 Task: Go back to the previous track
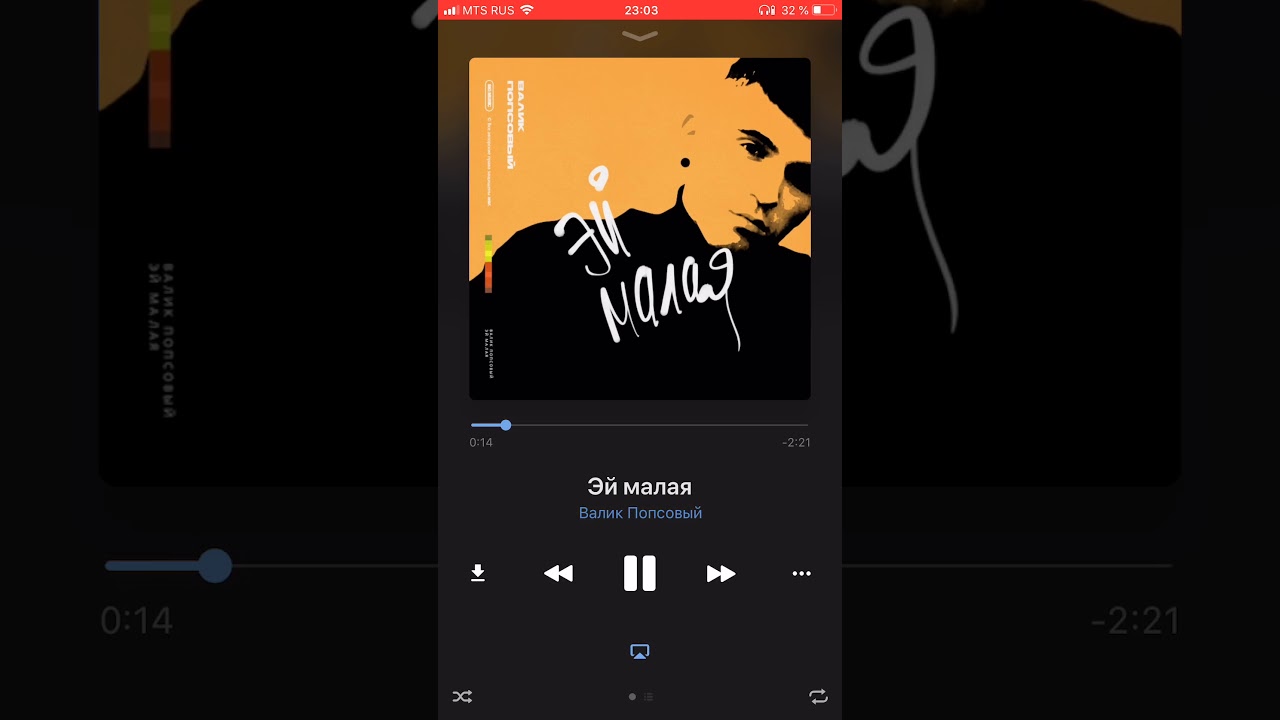coord(558,573)
